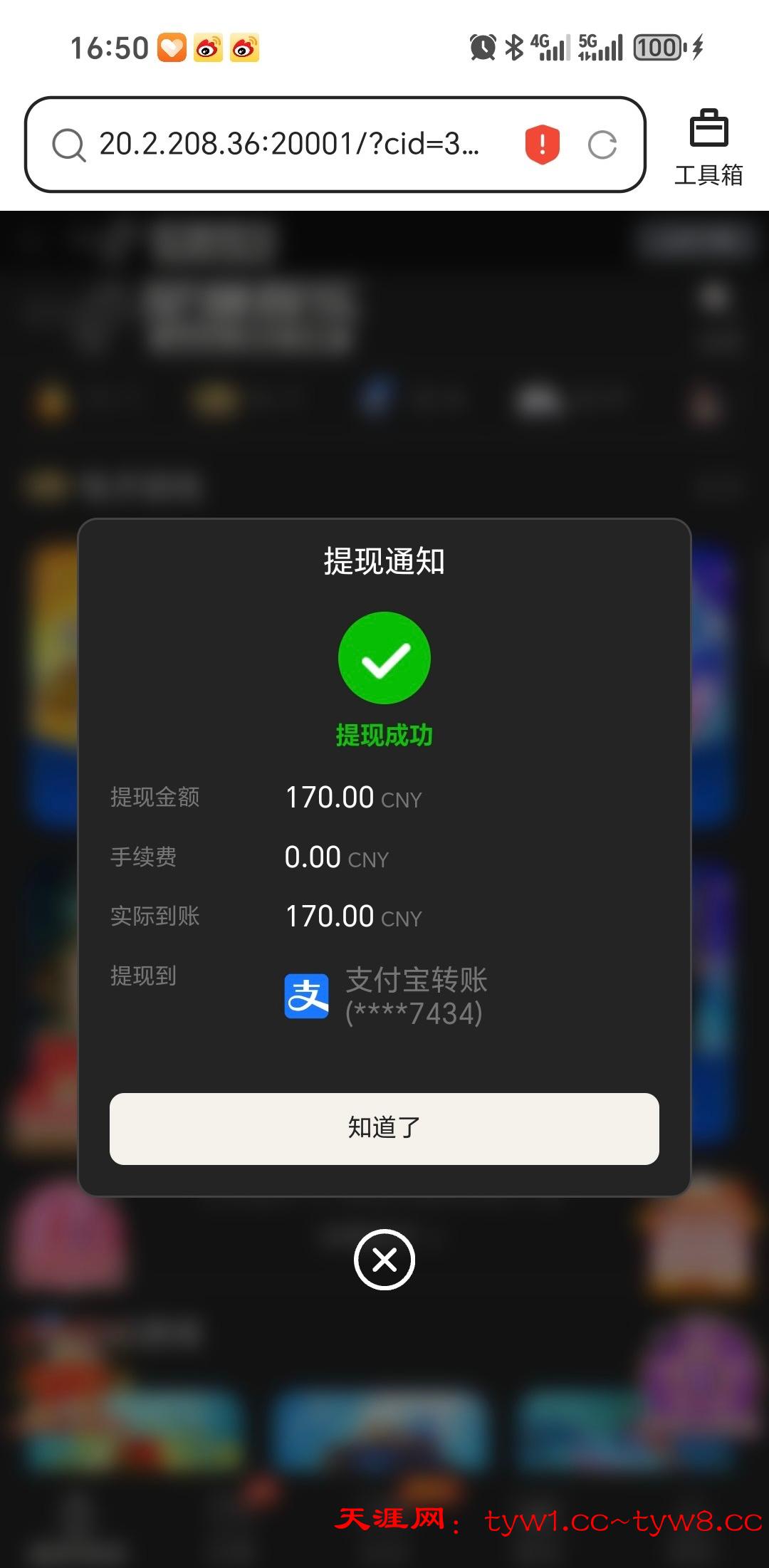Close the withdrawal notice with the X
769x1568 pixels.
384,1260
